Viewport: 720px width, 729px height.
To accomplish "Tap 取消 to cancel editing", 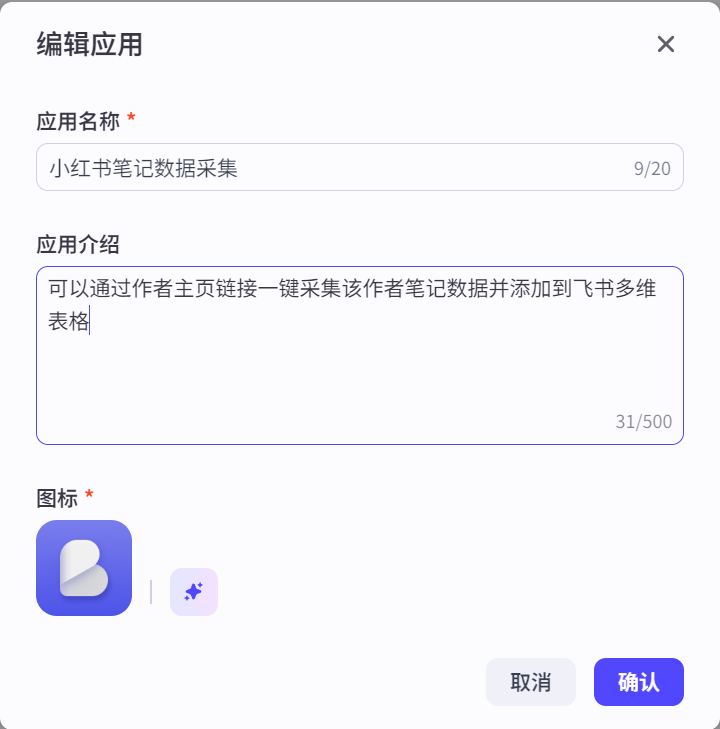I will click(530, 682).
